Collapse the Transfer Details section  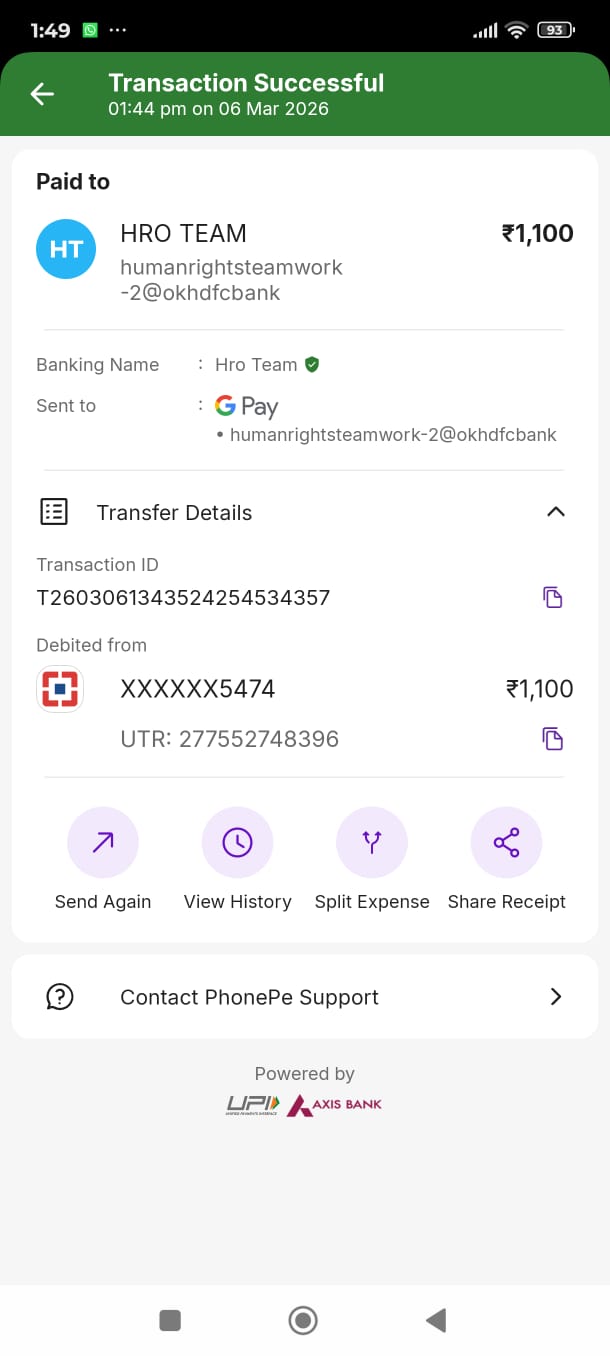coord(556,512)
